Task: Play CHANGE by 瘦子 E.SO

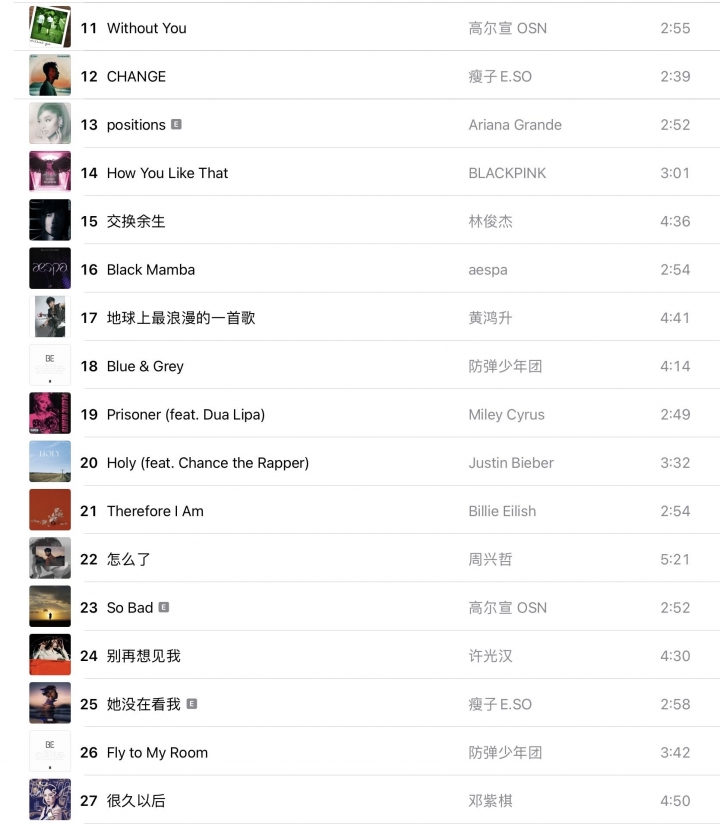Action: 136,76
